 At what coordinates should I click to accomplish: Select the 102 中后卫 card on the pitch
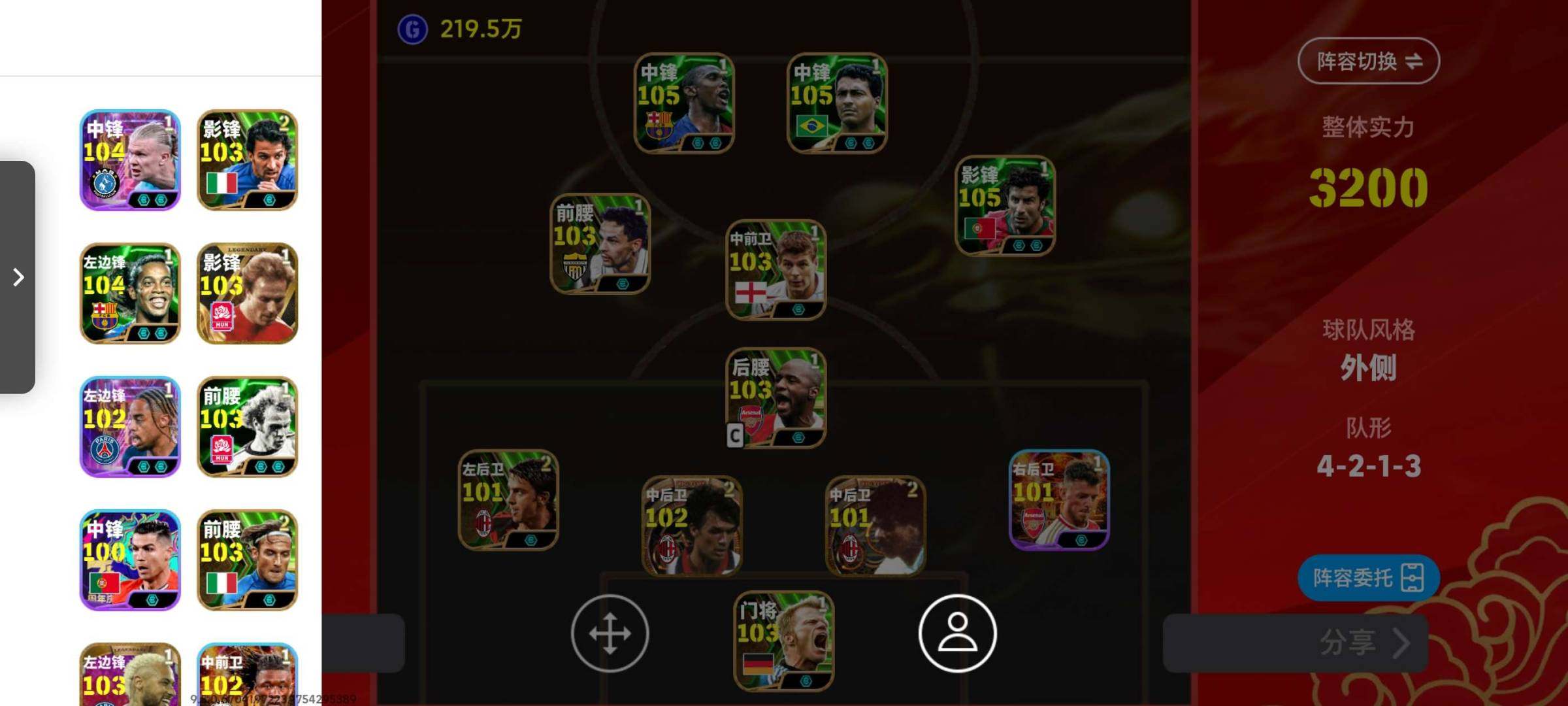click(x=692, y=526)
